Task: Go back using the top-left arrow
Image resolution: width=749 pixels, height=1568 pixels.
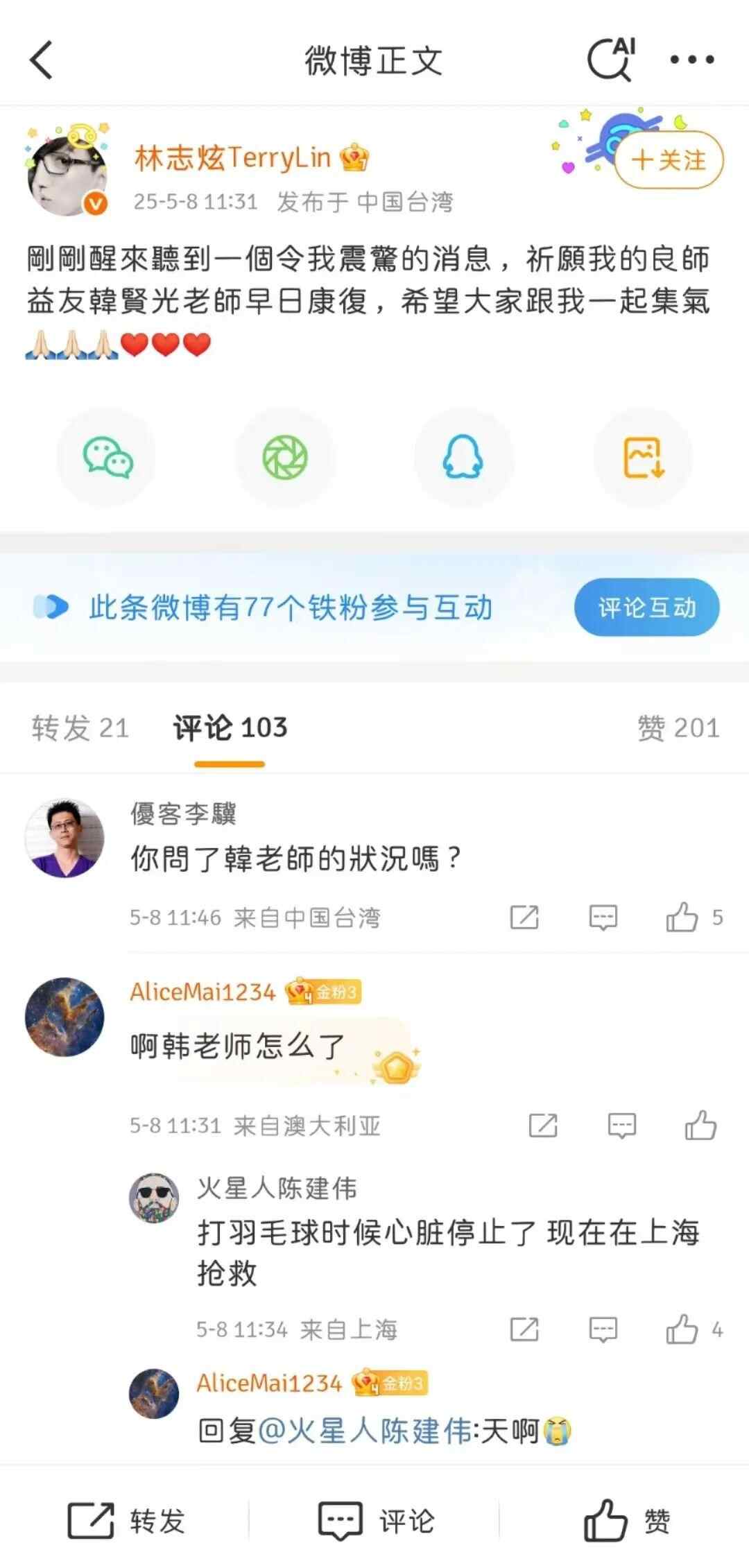Action: click(x=42, y=60)
